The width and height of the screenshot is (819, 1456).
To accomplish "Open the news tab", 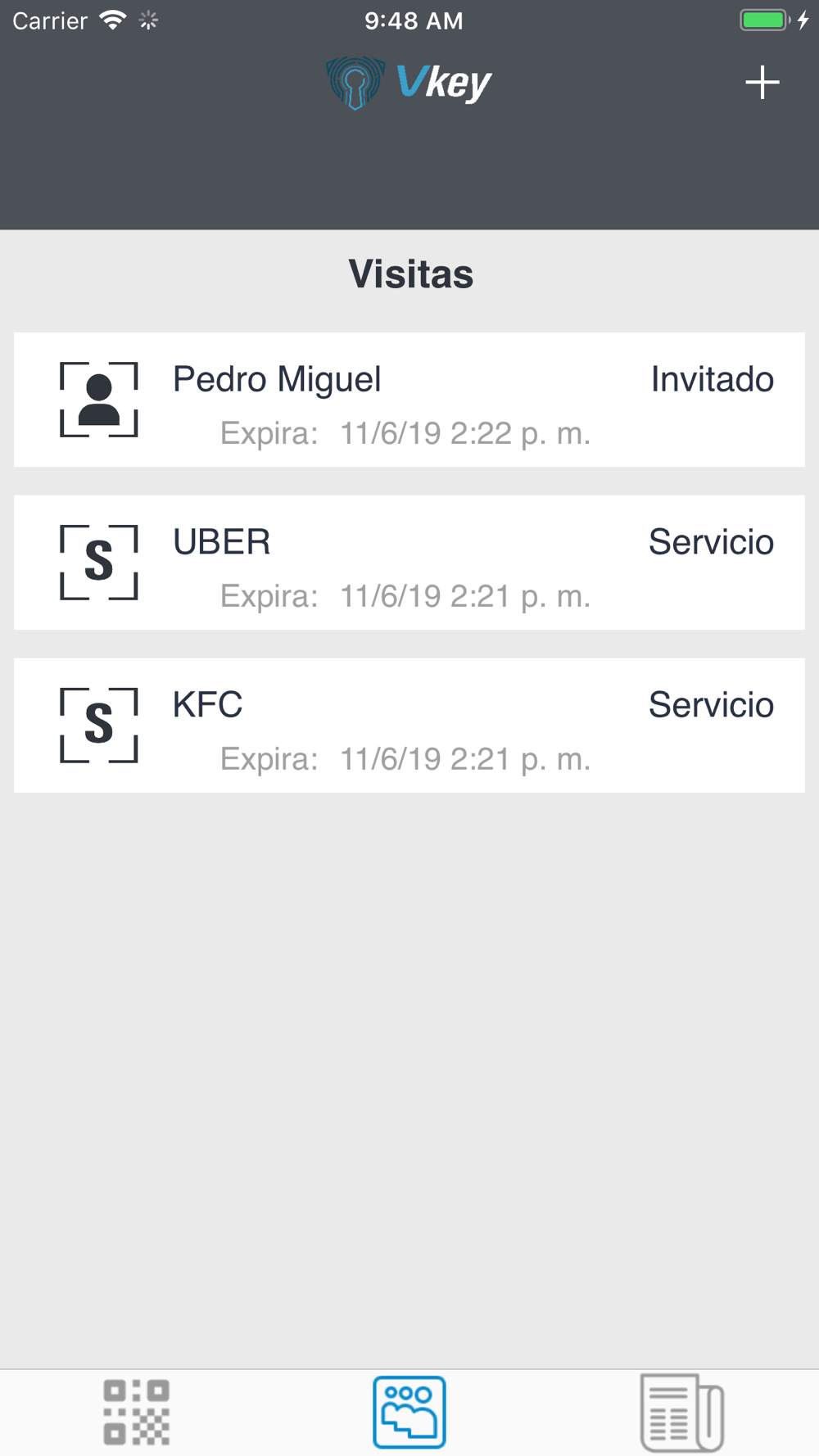I will 681,1413.
